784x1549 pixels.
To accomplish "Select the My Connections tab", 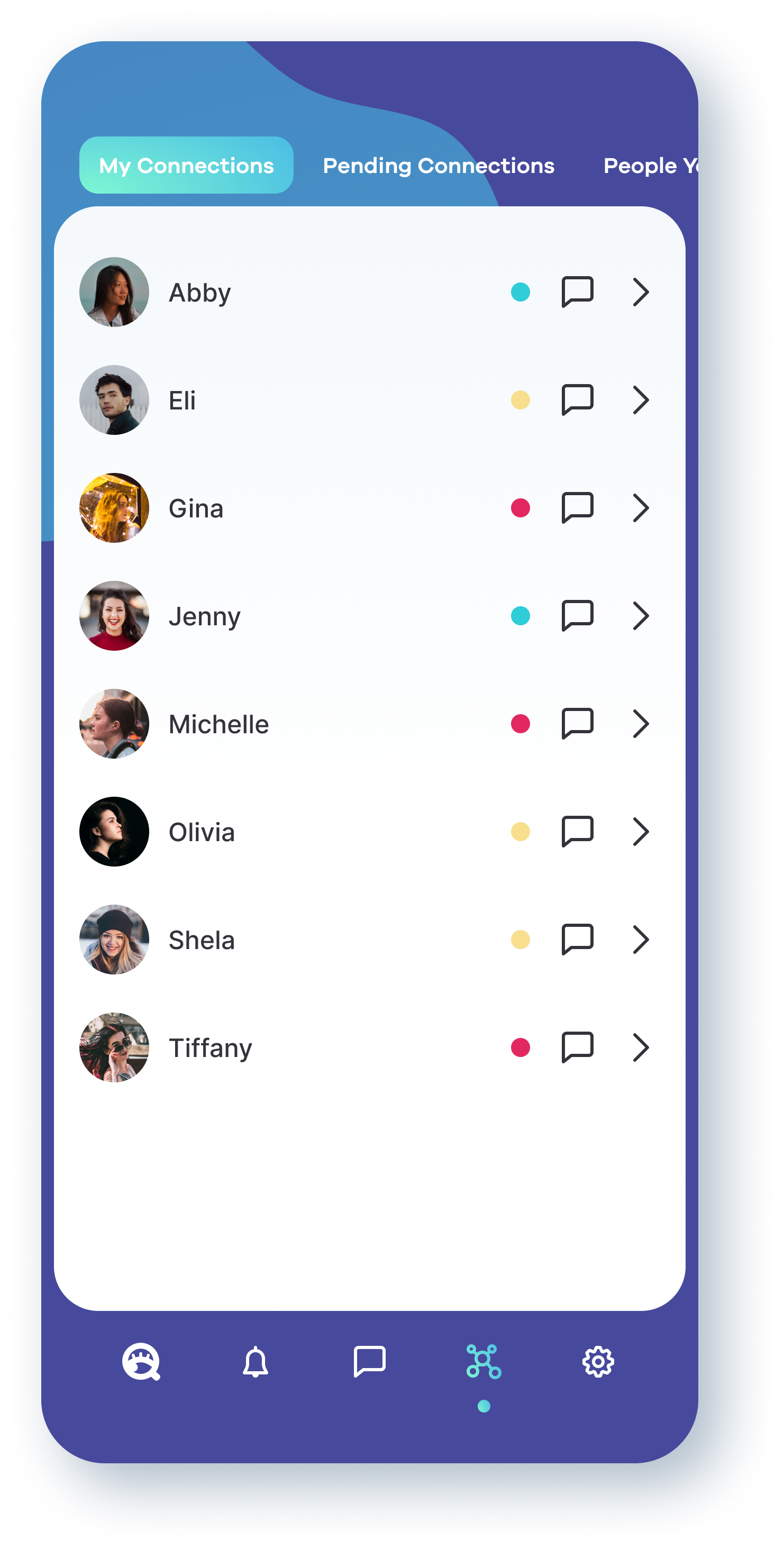I will point(186,166).
